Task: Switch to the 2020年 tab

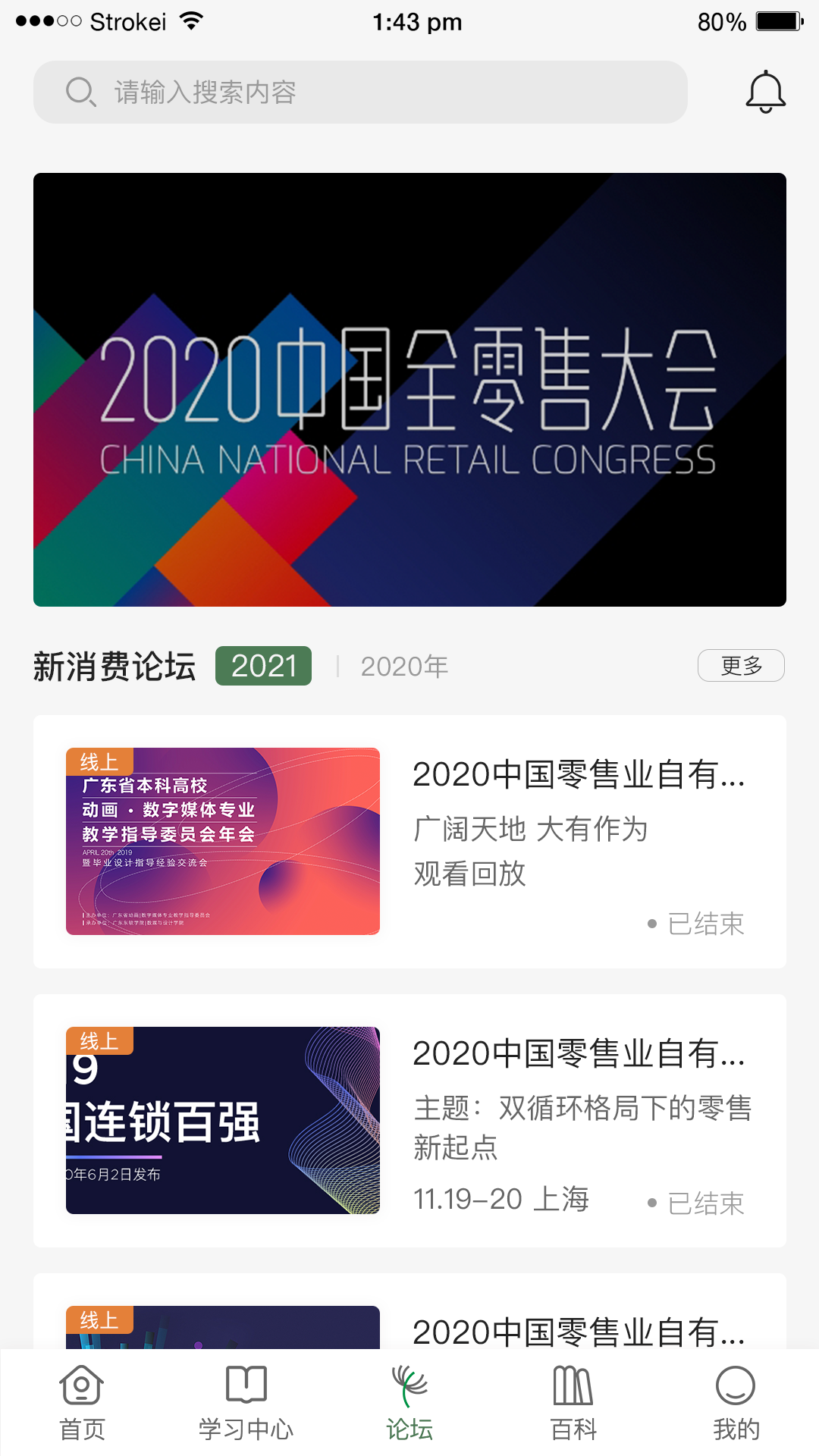Action: click(404, 667)
